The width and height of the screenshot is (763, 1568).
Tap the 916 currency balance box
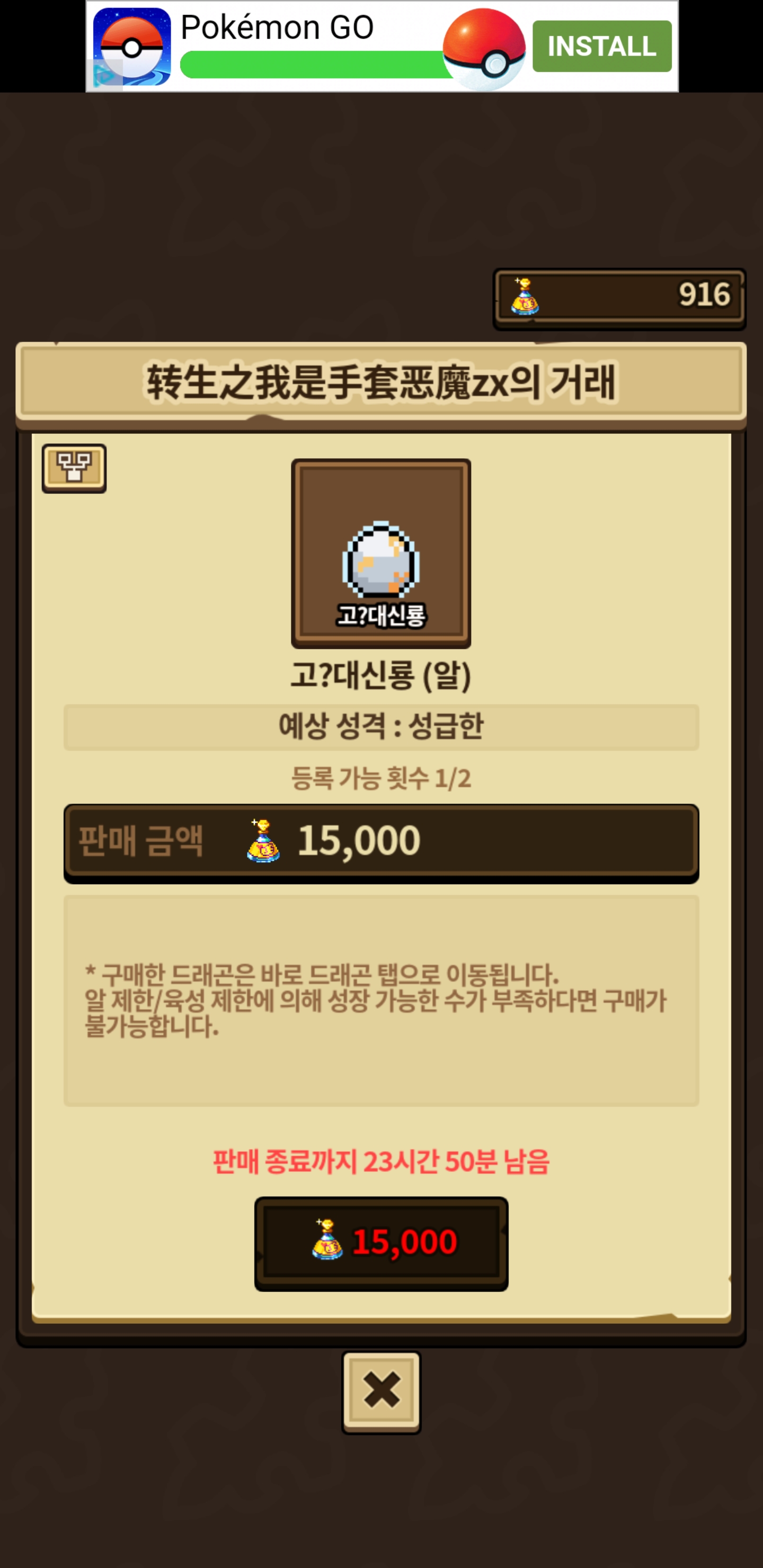tap(619, 298)
